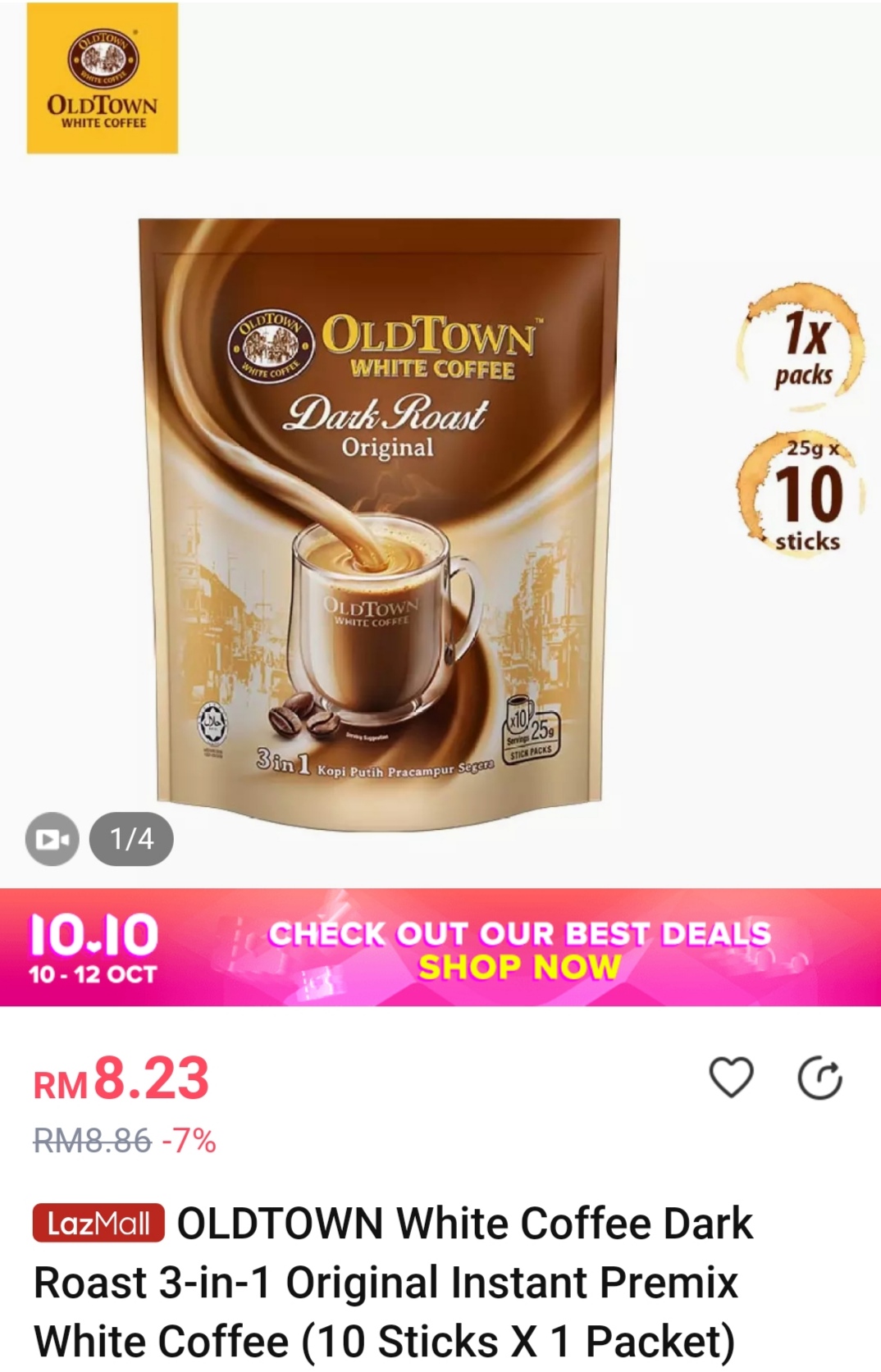Play the product video
This screenshot has width=881, height=1372.
click(x=52, y=839)
